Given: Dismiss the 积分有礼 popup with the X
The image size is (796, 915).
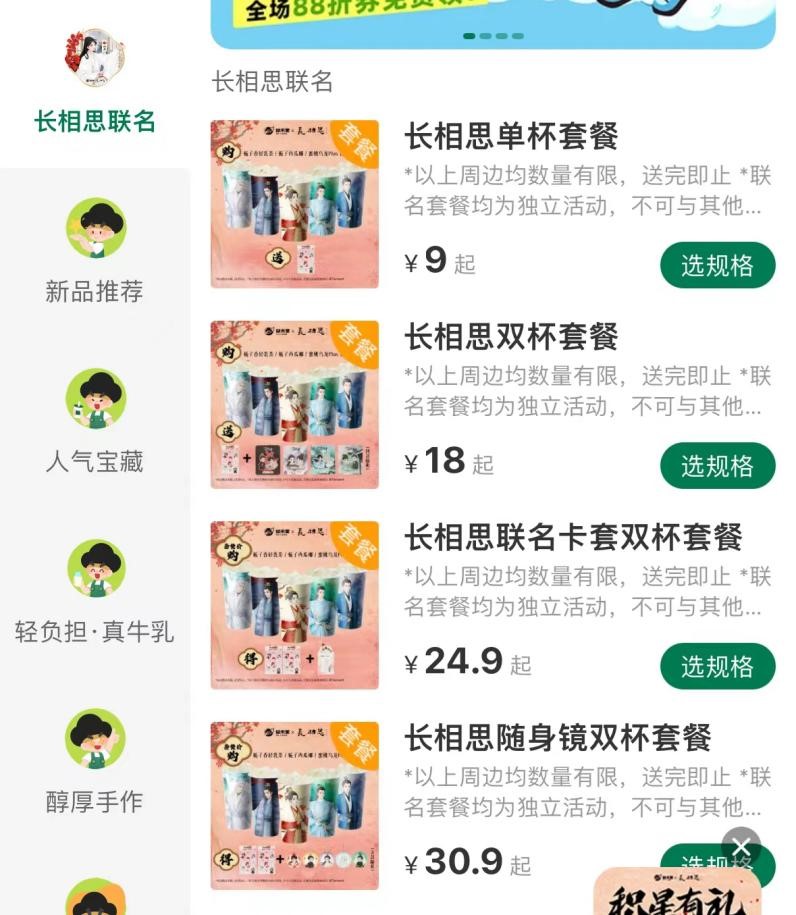Looking at the screenshot, I should pos(742,846).
